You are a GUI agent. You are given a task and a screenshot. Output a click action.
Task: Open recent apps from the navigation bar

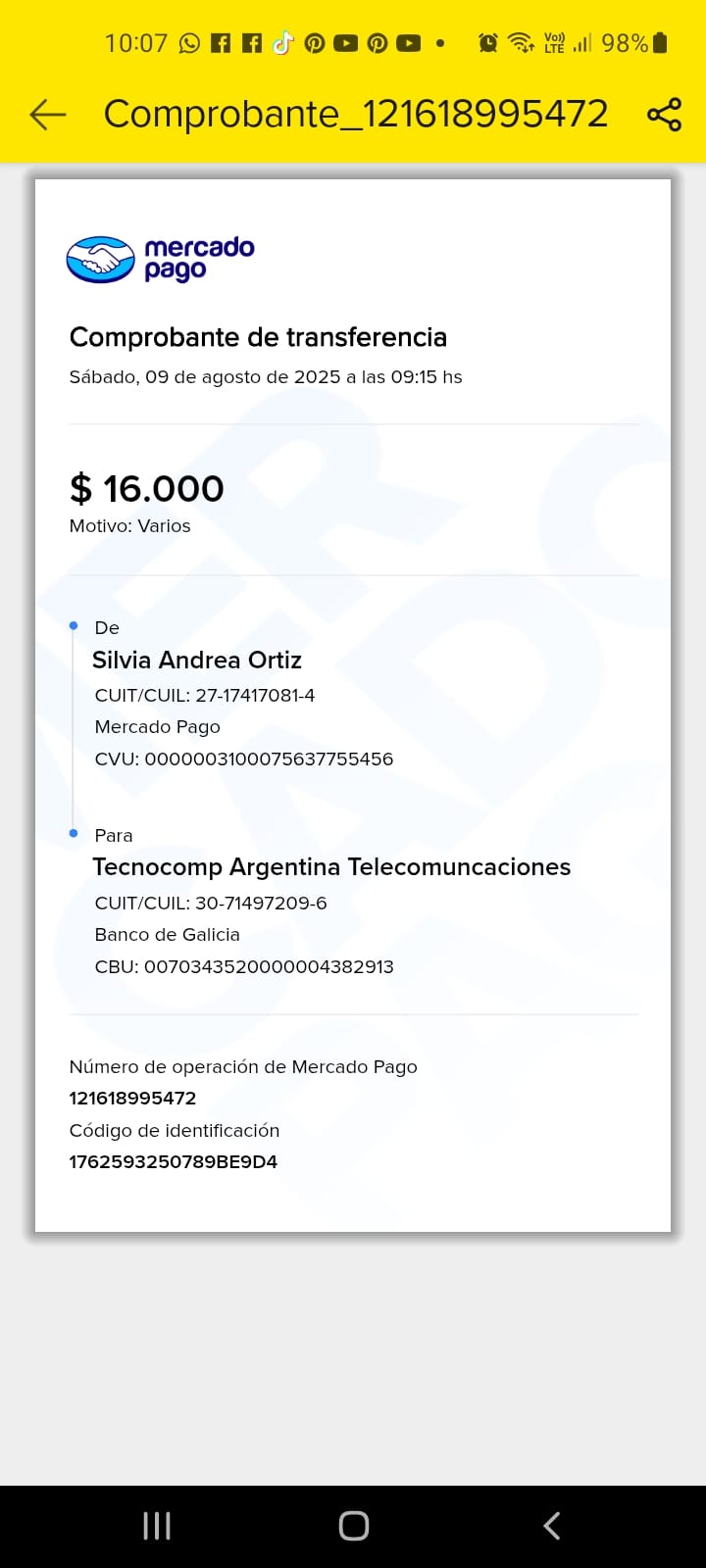click(x=157, y=1525)
